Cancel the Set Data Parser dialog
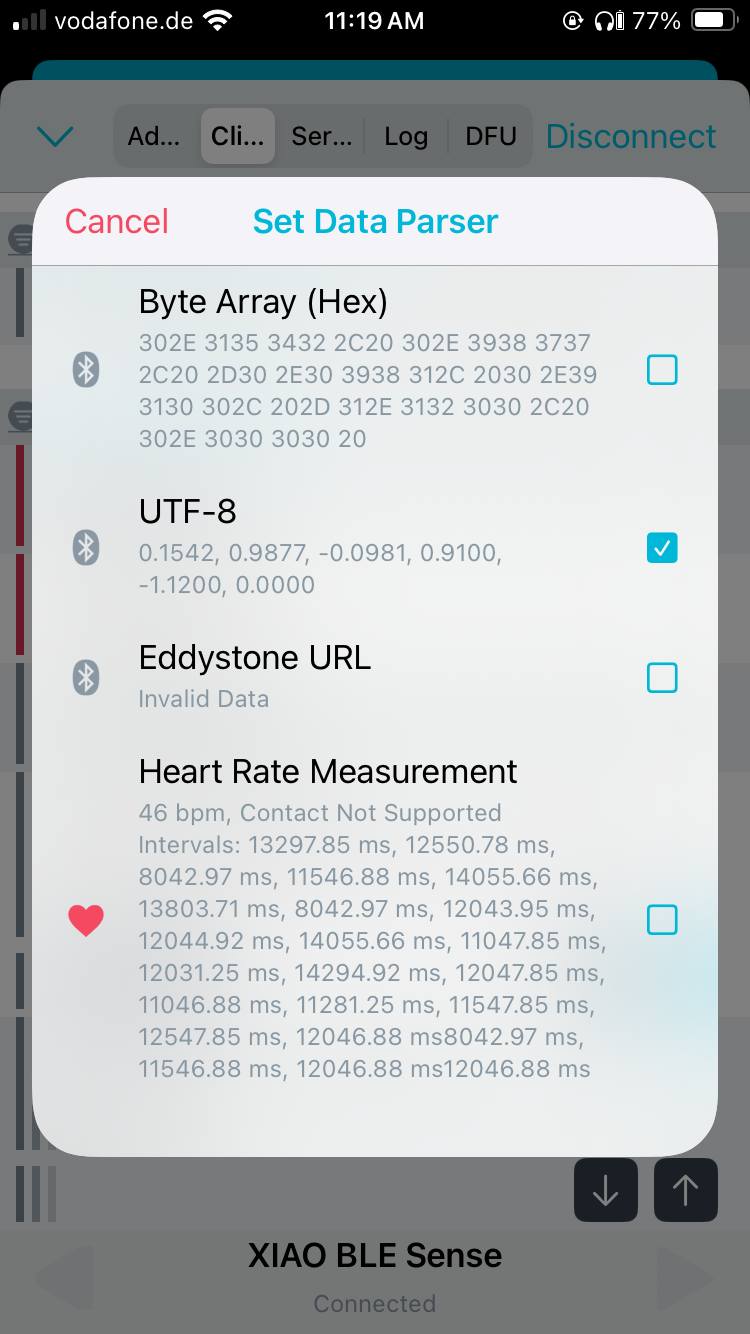750x1334 pixels. pyautogui.click(x=117, y=221)
